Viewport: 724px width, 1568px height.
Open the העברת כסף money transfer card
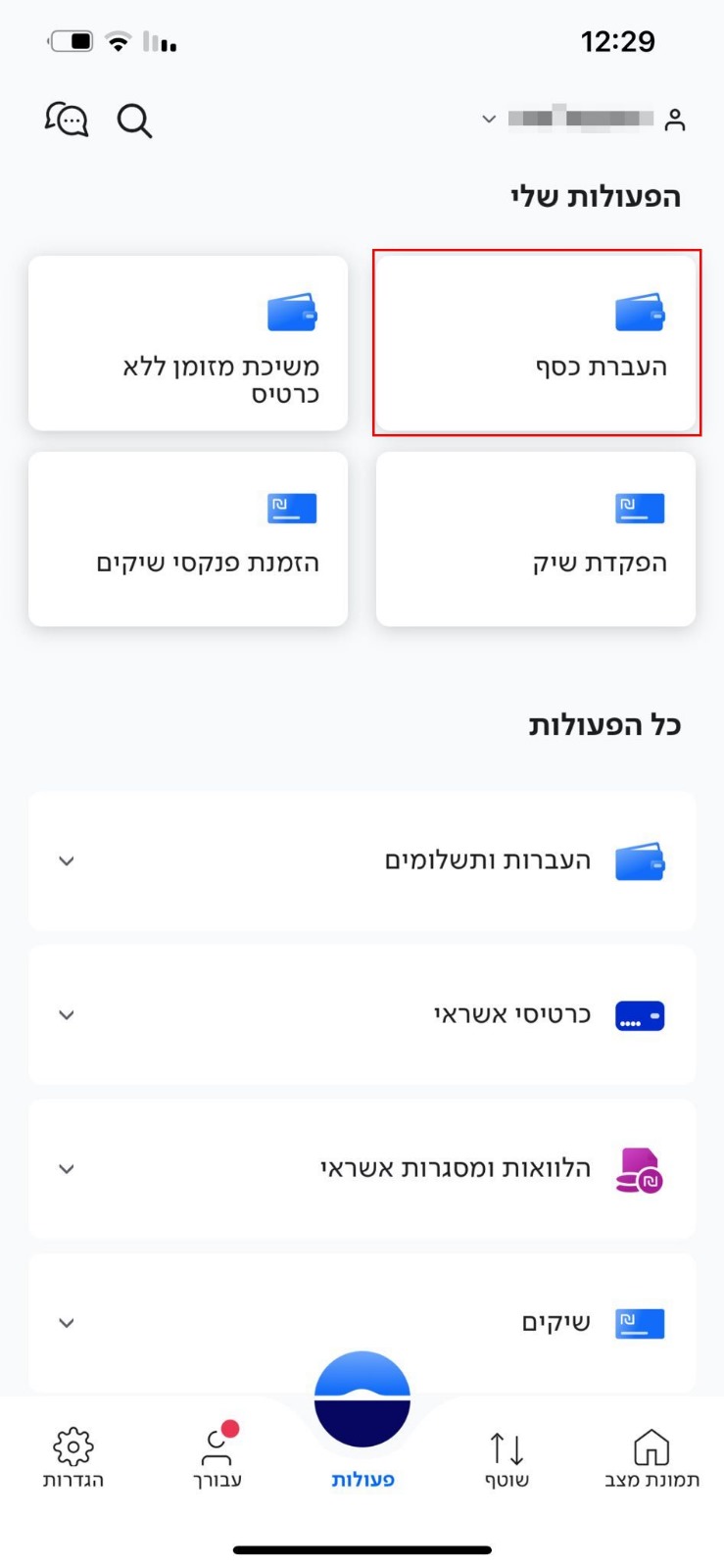pos(536,342)
